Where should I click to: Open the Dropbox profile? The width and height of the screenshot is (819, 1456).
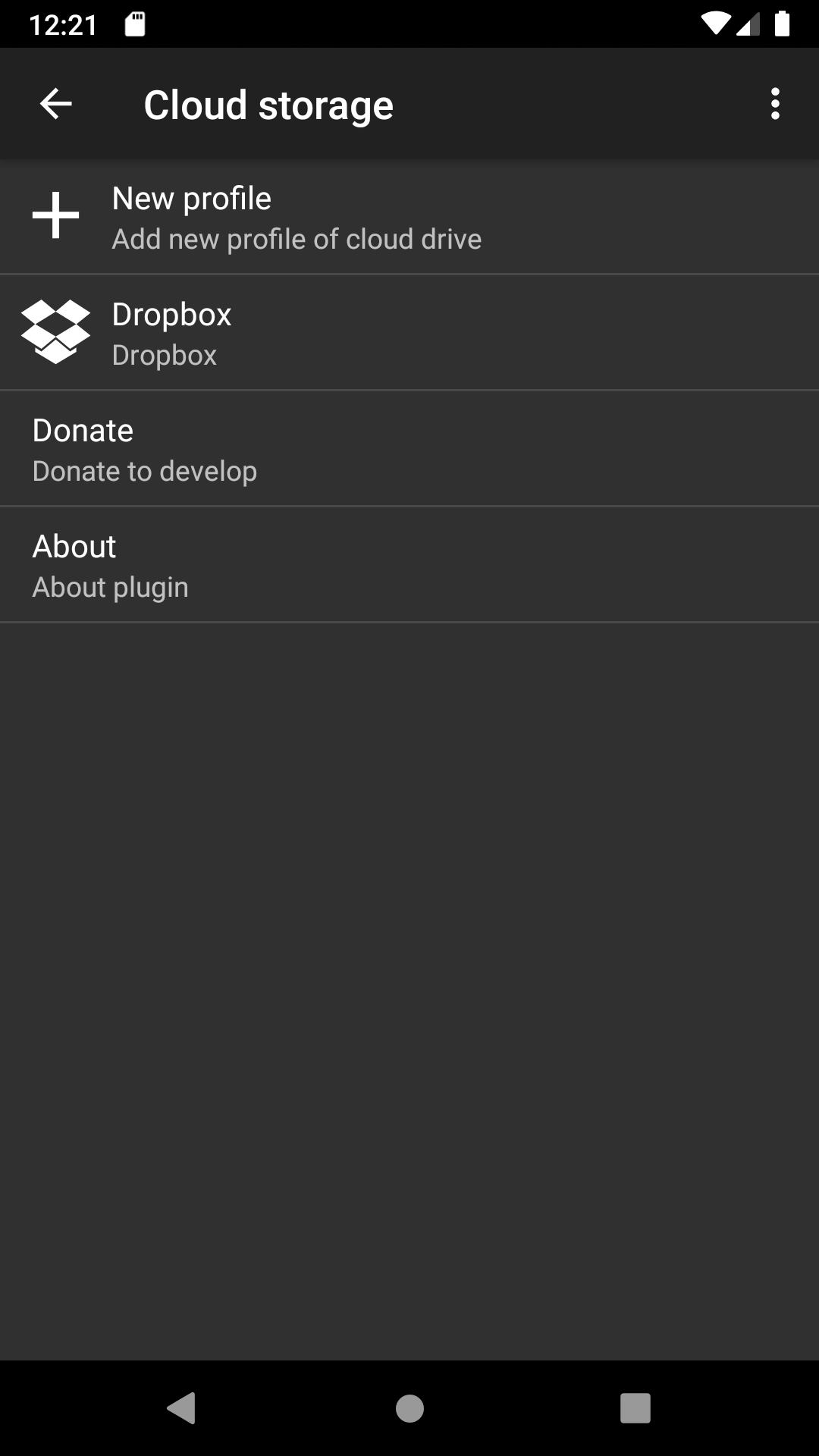click(409, 334)
